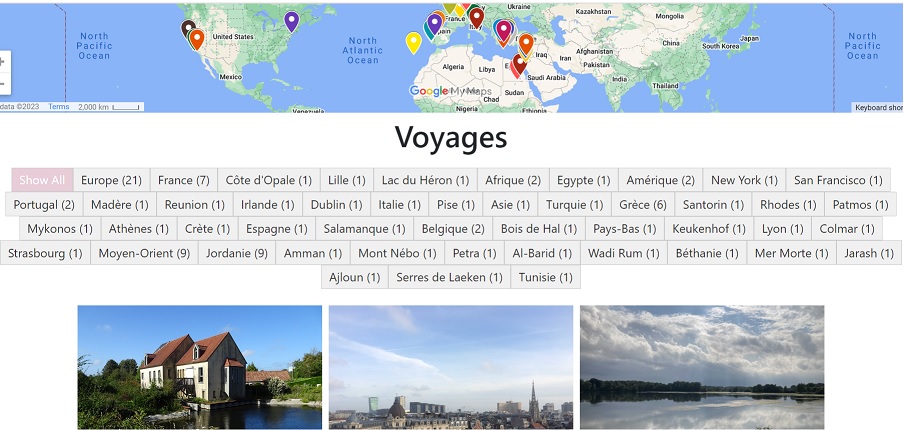
Task: Filter by San Francisco (1)
Action: 838,180
